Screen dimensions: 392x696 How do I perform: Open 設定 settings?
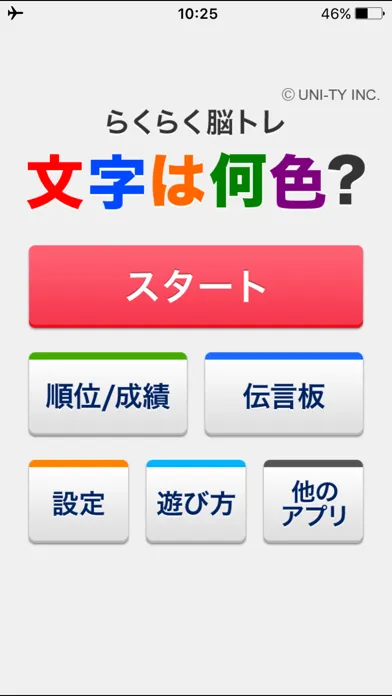point(79,501)
